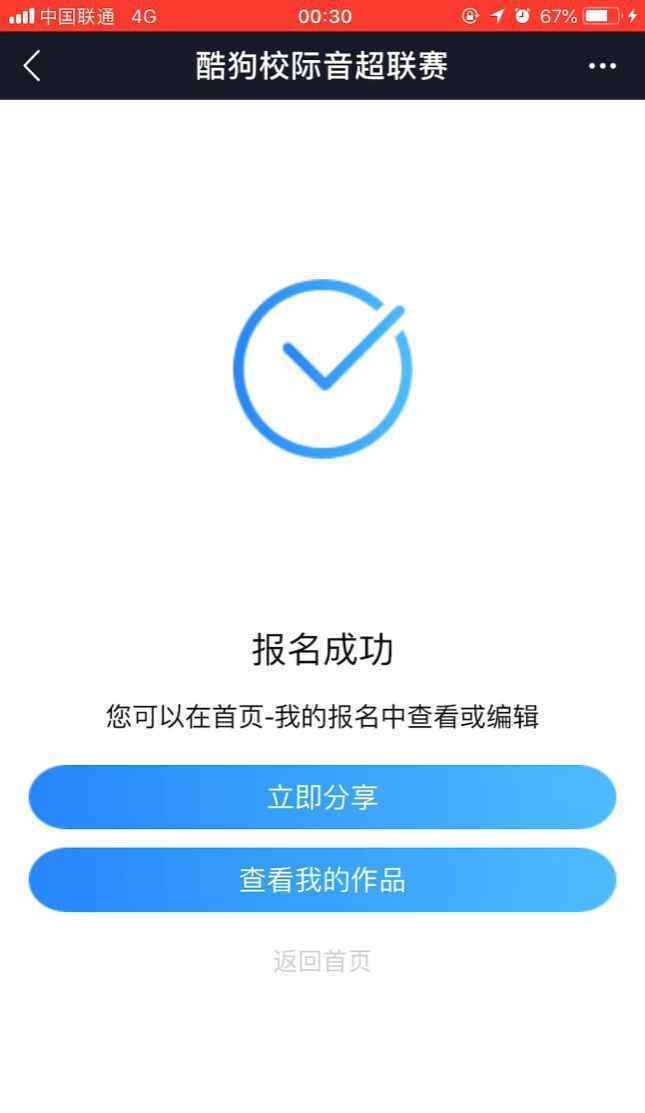Tap the 立即分享 button
The image size is (645, 1113).
coord(322,797)
